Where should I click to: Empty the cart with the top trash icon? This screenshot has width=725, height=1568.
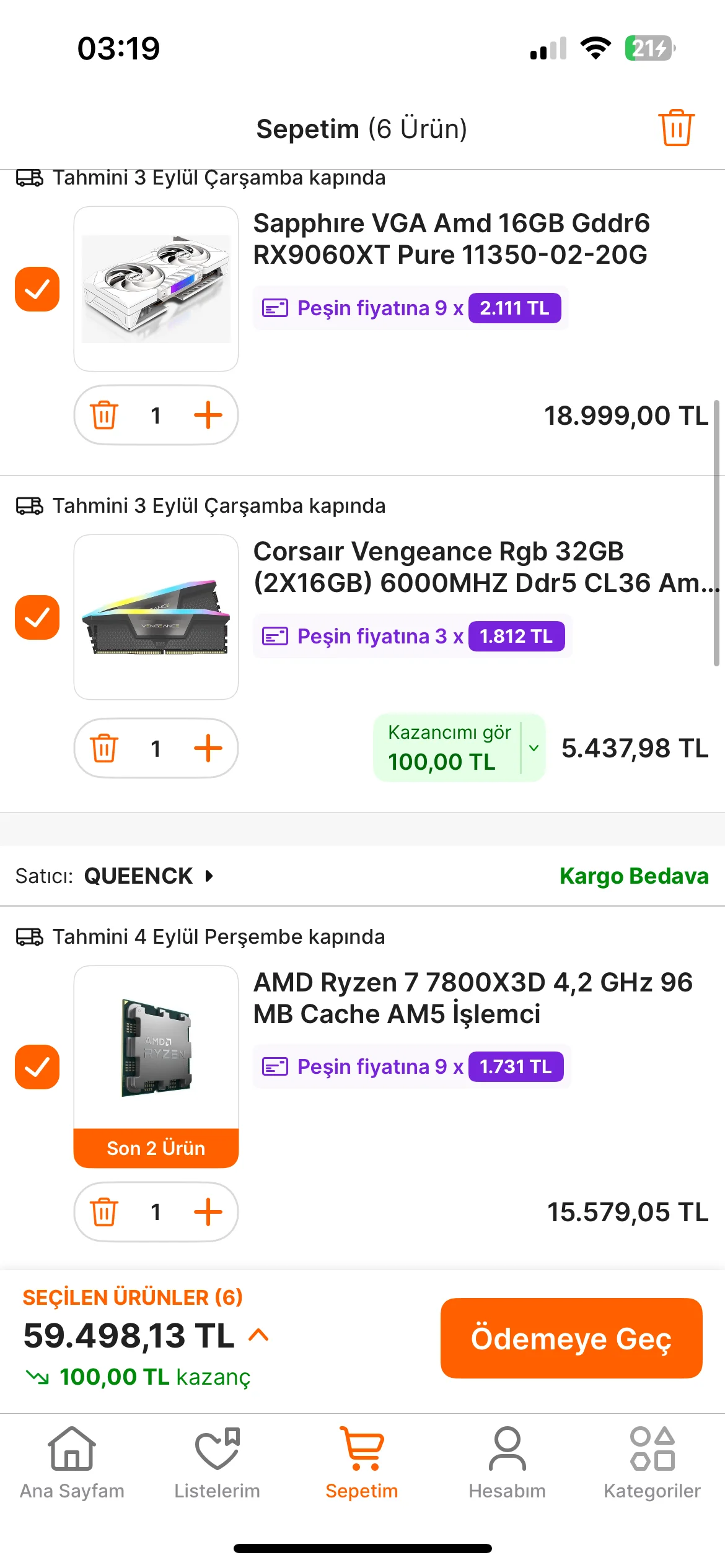676,128
